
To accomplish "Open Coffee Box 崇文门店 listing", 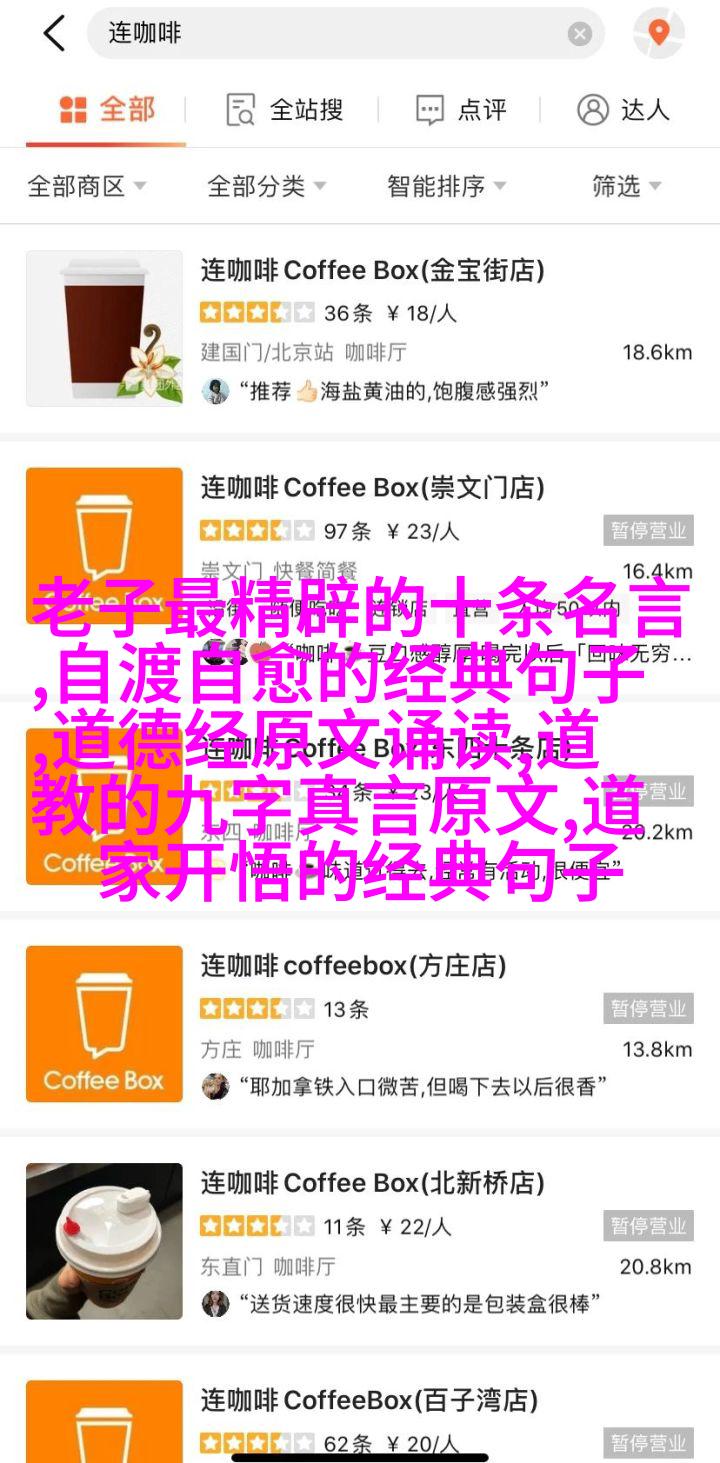I will [x=372, y=488].
